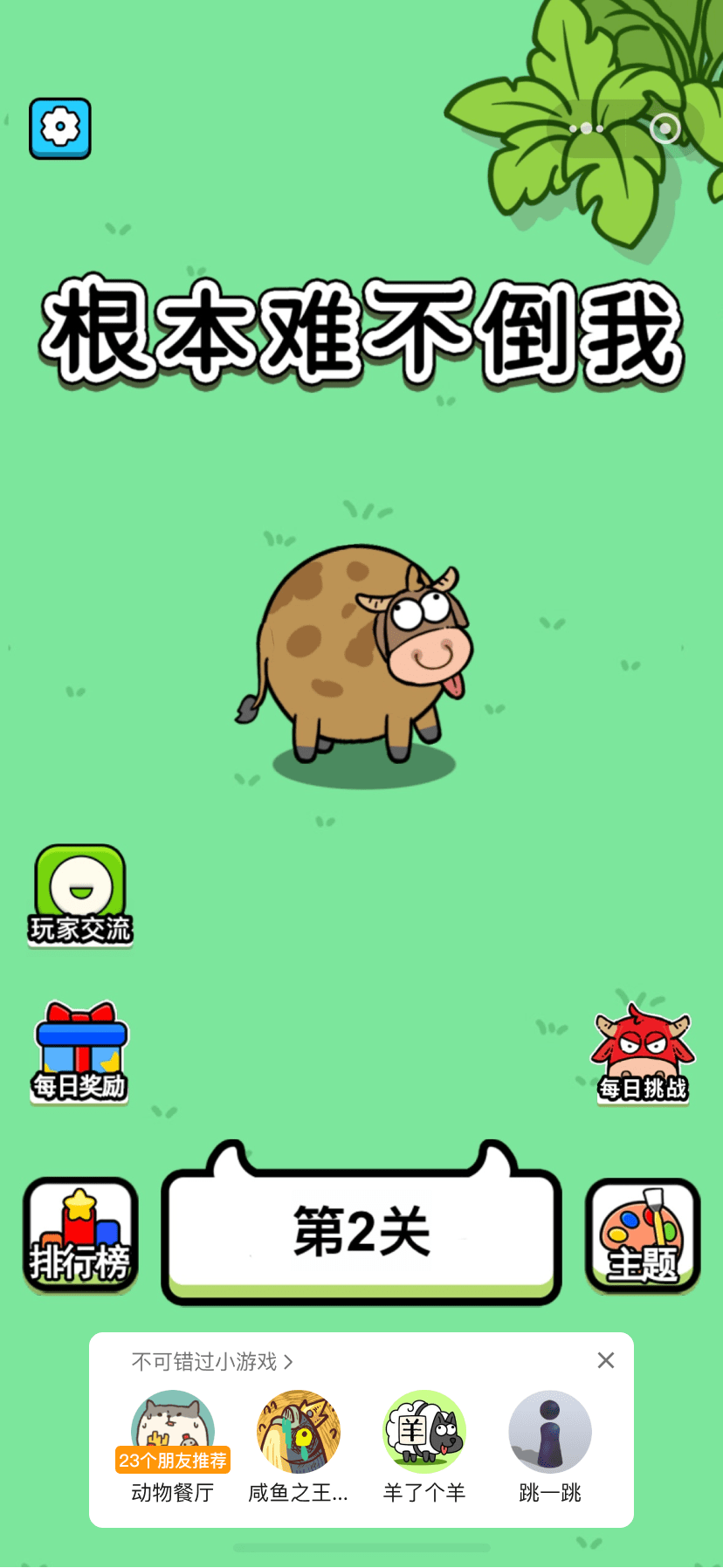
Task: Open 玩家交流 player community
Action: [x=80, y=895]
